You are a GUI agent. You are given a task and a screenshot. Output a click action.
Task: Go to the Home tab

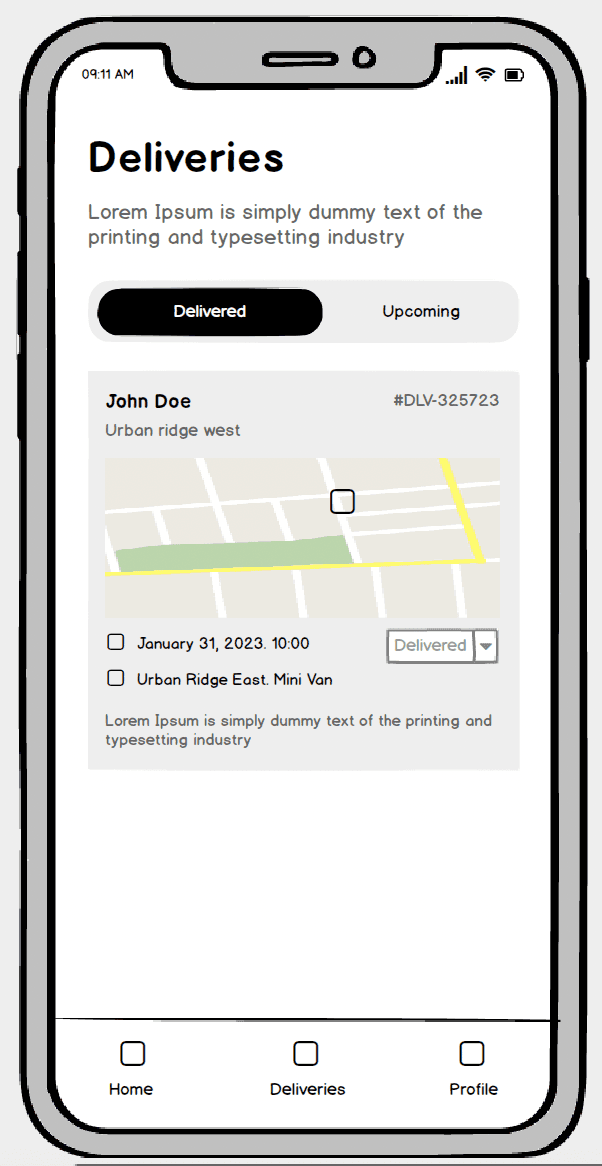(x=132, y=1068)
